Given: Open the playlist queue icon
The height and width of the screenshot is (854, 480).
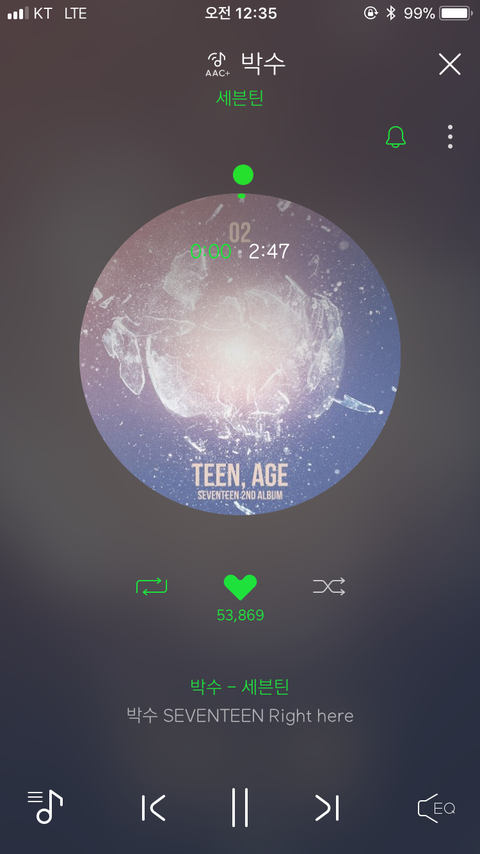Looking at the screenshot, I should tap(45, 807).
